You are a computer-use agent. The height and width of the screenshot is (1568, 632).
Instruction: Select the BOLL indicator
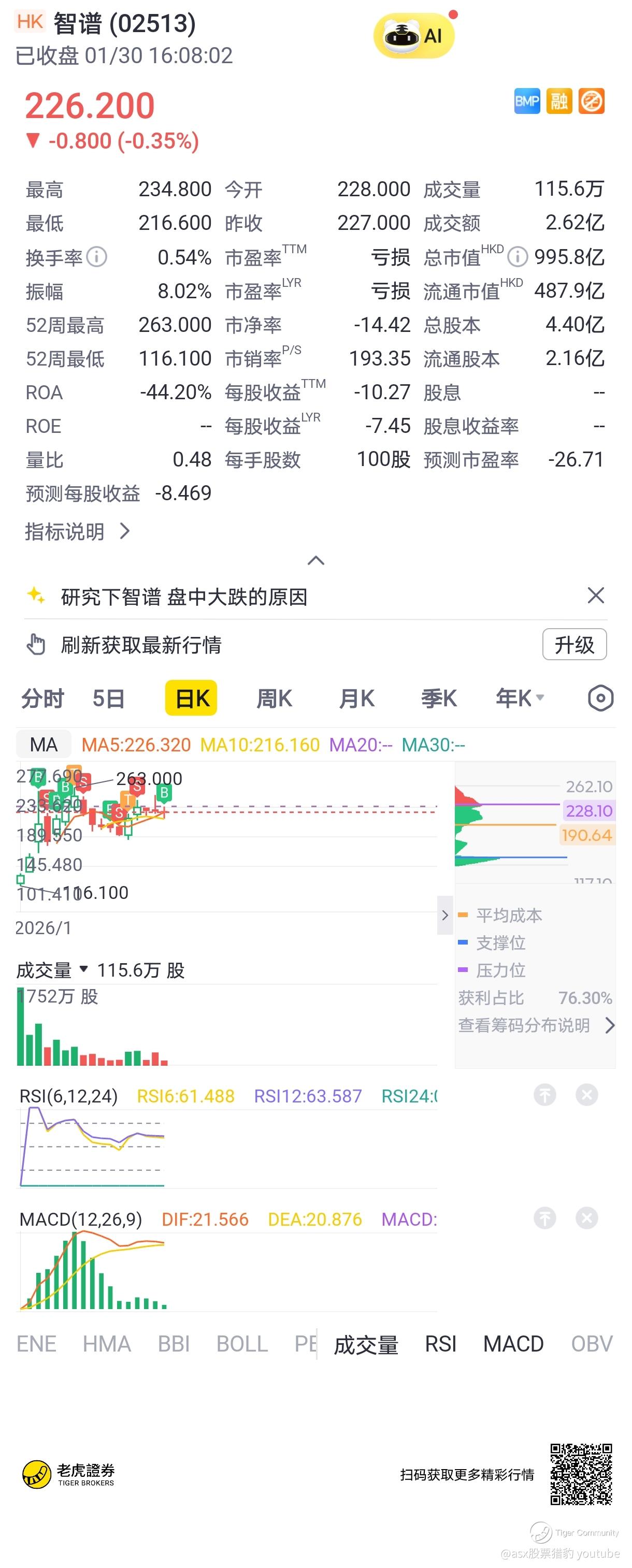242,1344
